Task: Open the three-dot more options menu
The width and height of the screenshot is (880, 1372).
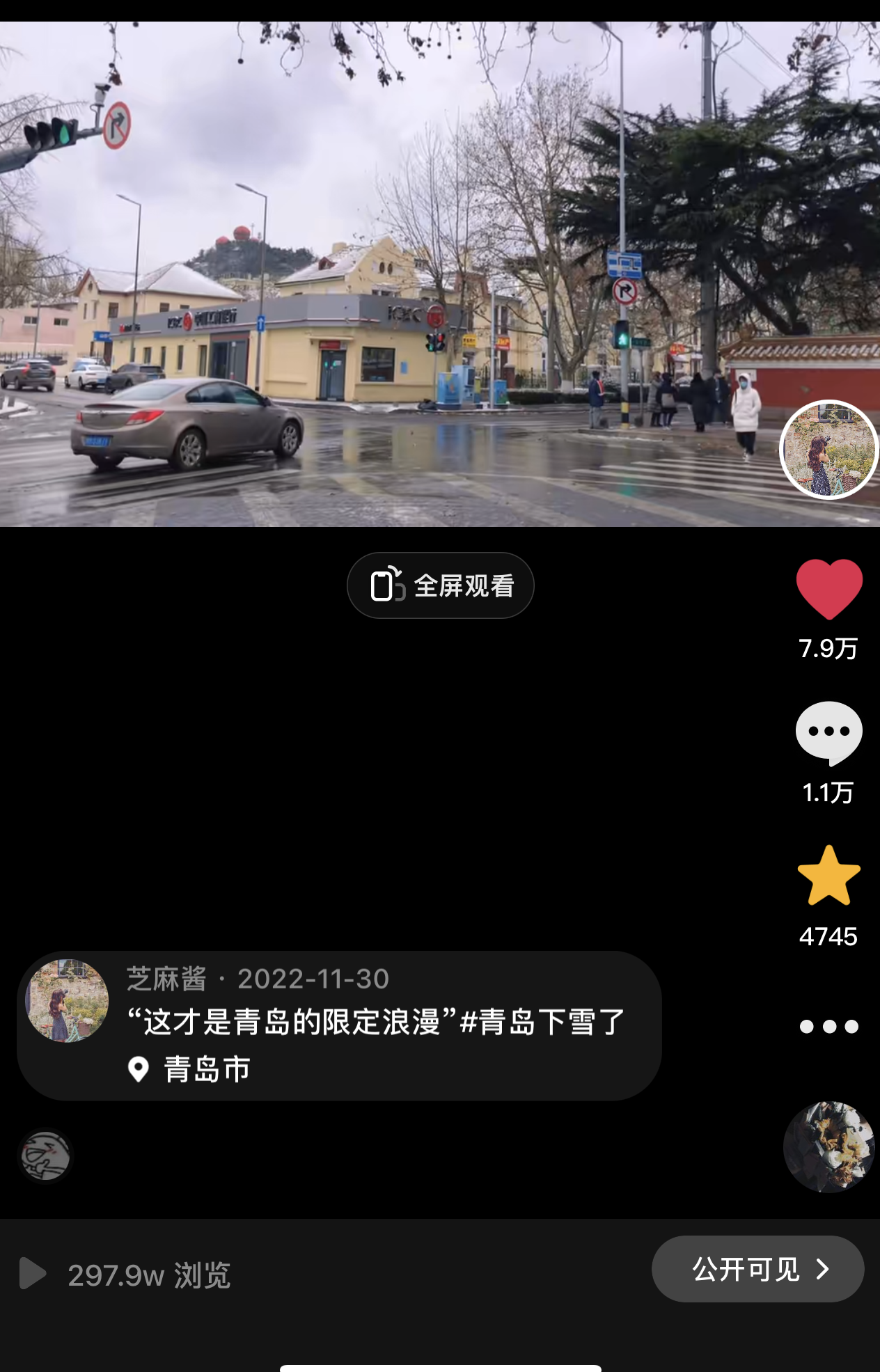Action: [x=828, y=1026]
